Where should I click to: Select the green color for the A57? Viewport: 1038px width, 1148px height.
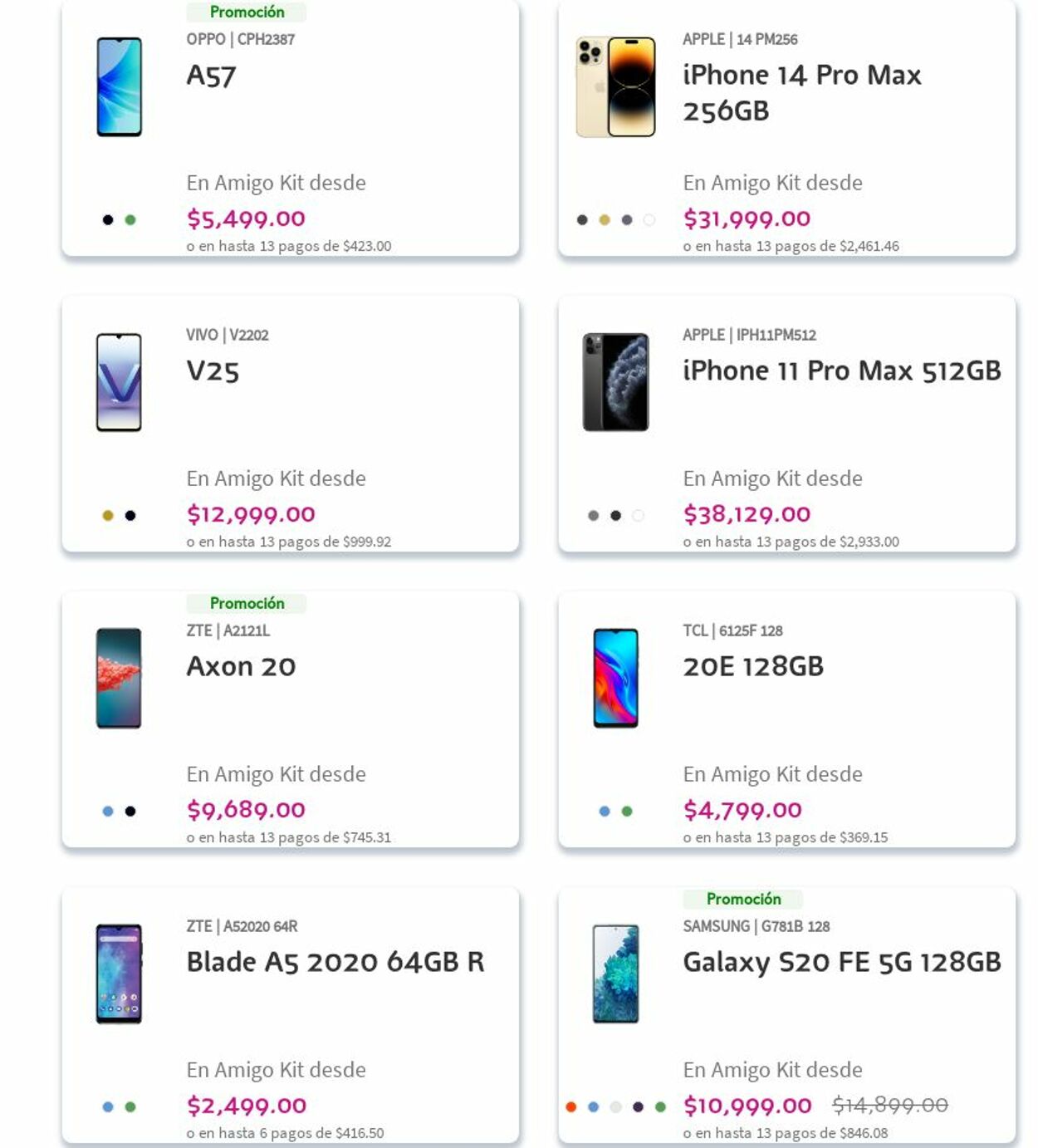(x=130, y=220)
